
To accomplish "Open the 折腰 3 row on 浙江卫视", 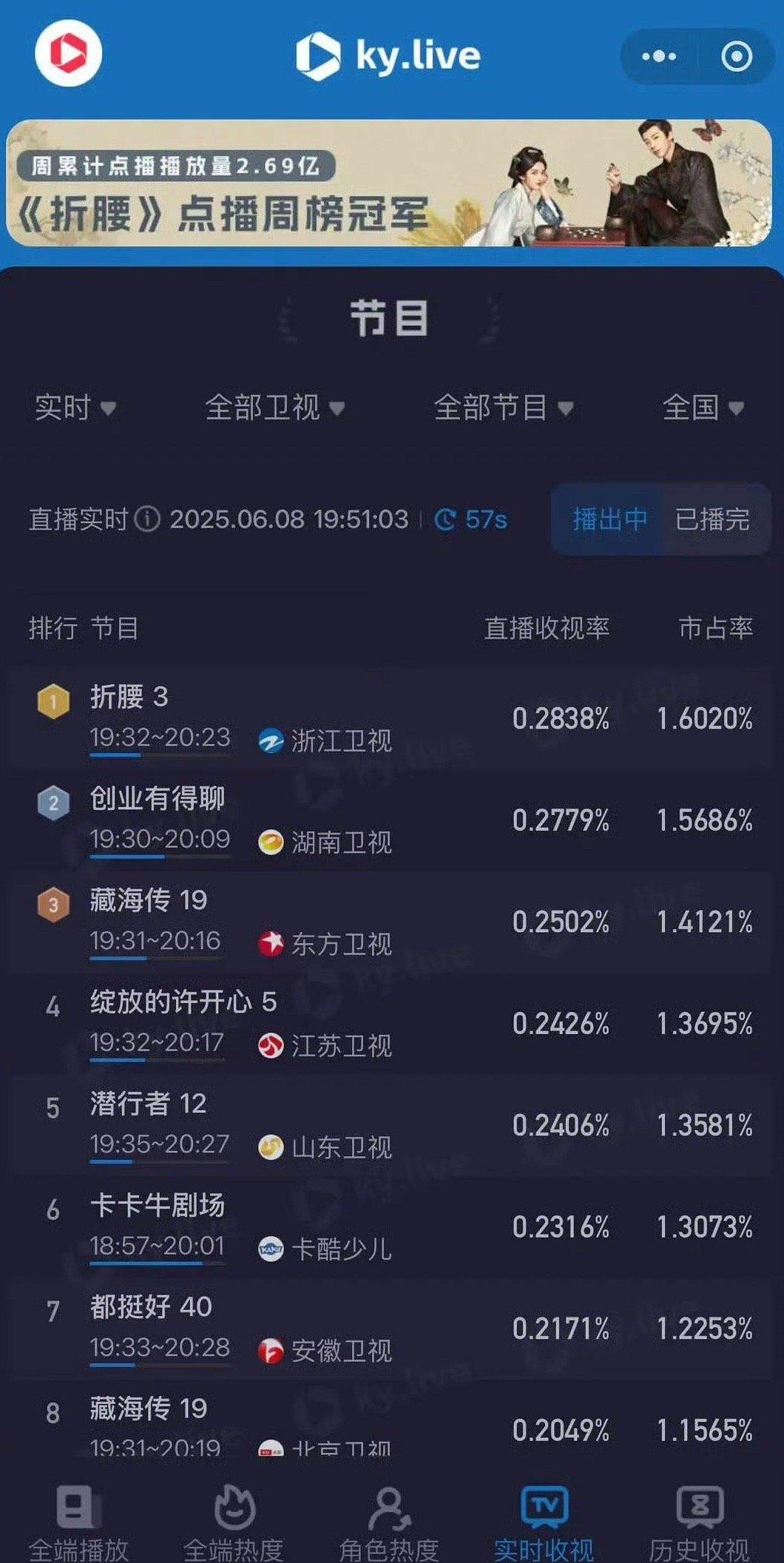I will [391, 718].
